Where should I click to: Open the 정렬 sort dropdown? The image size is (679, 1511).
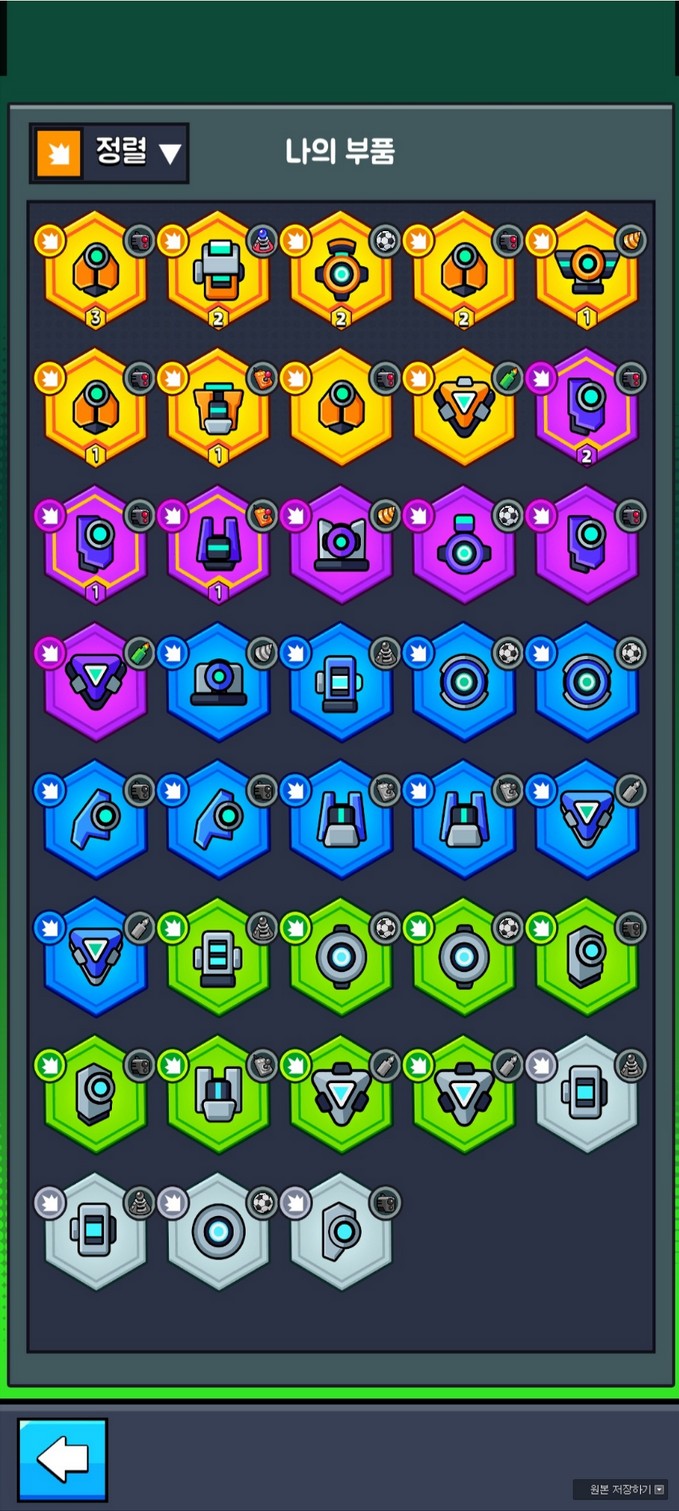(109, 153)
